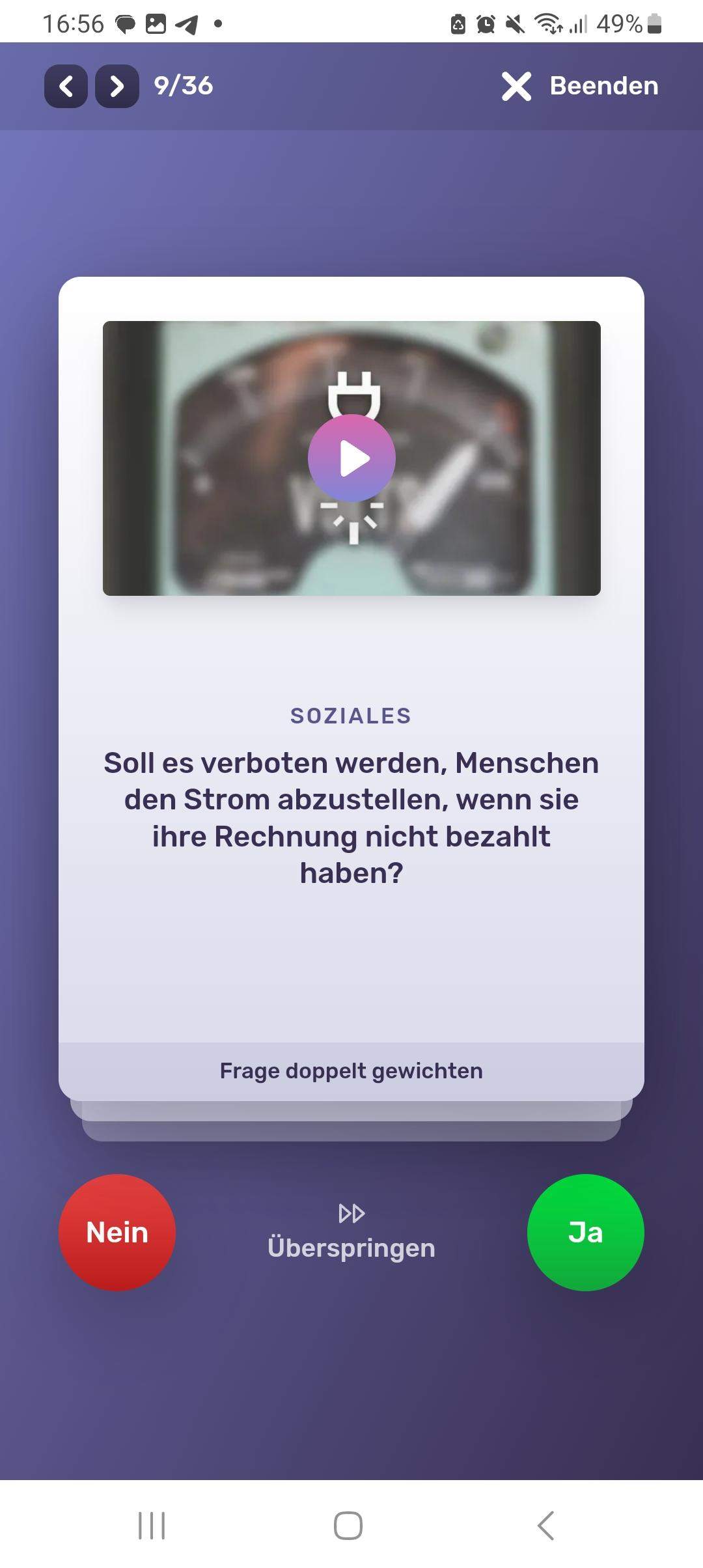Screen dimensions: 703x1568
Task: Advance using the right chevron arrow
Action: coord(116,85)
